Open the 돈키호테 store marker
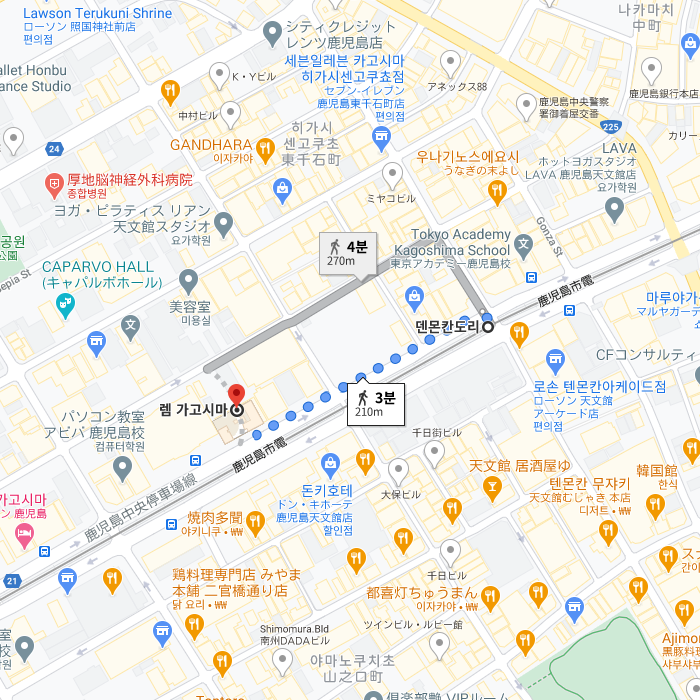This screenshot has width=700, height=700. (x=332, y=464)
